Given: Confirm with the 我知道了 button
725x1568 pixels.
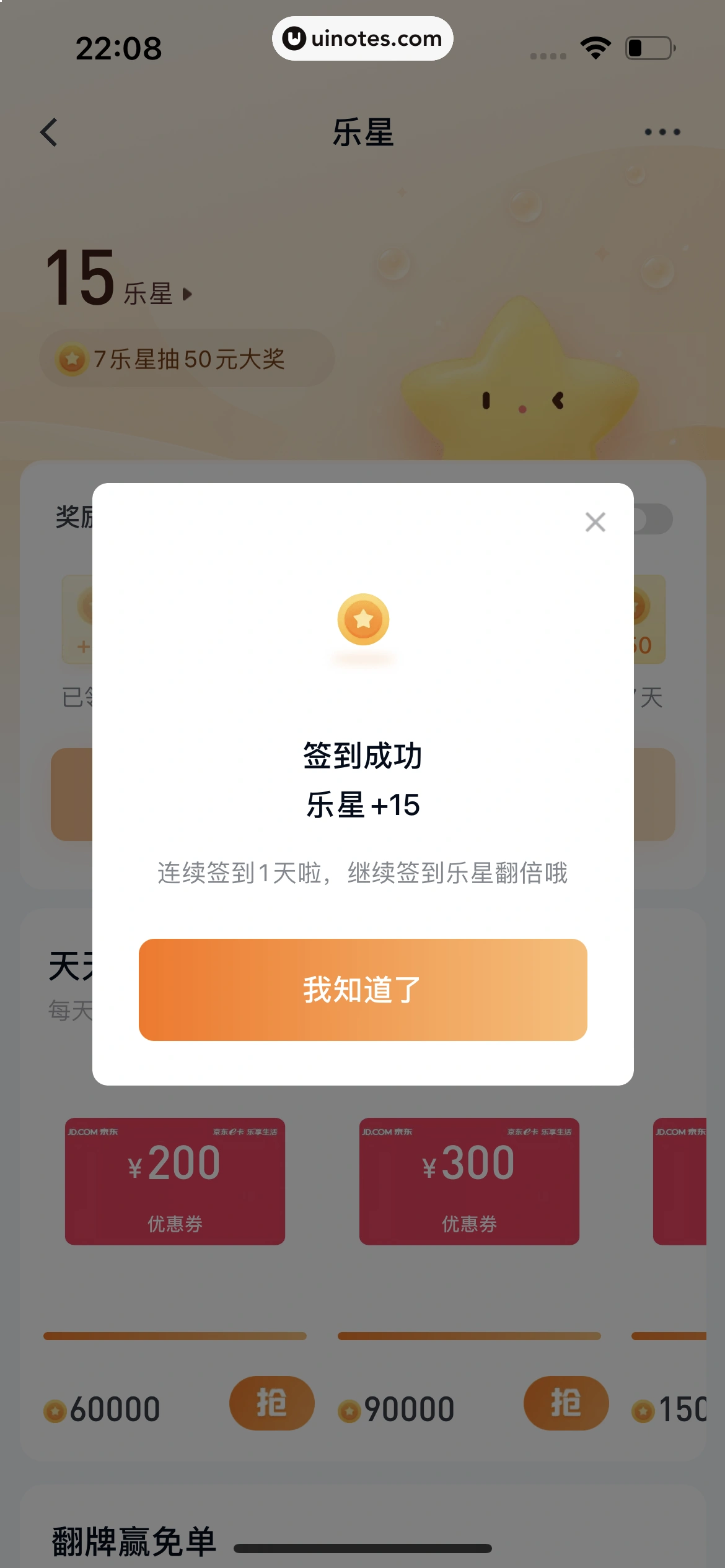Looking at the screenshot, I should 362,989.
